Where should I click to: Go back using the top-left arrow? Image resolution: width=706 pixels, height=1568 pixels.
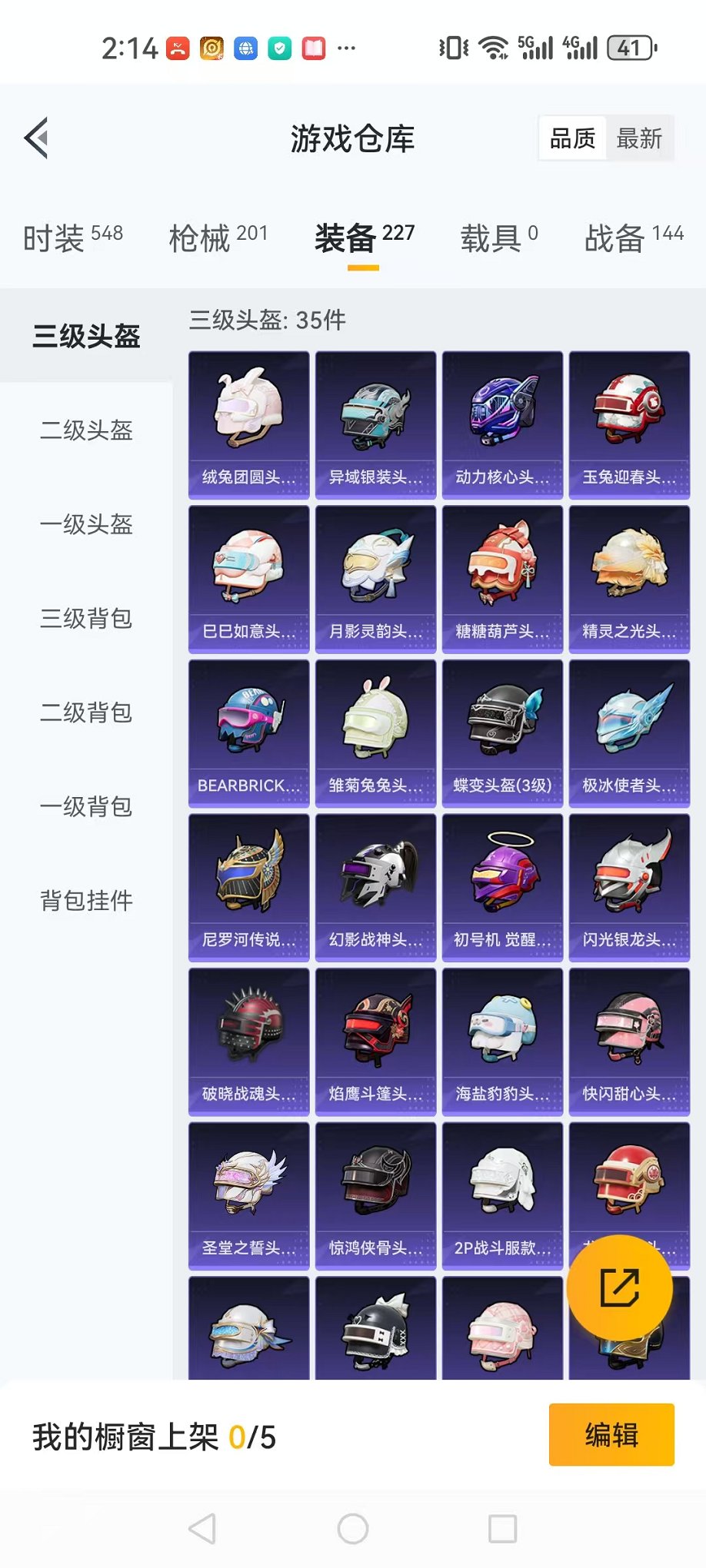click(37, 138)
